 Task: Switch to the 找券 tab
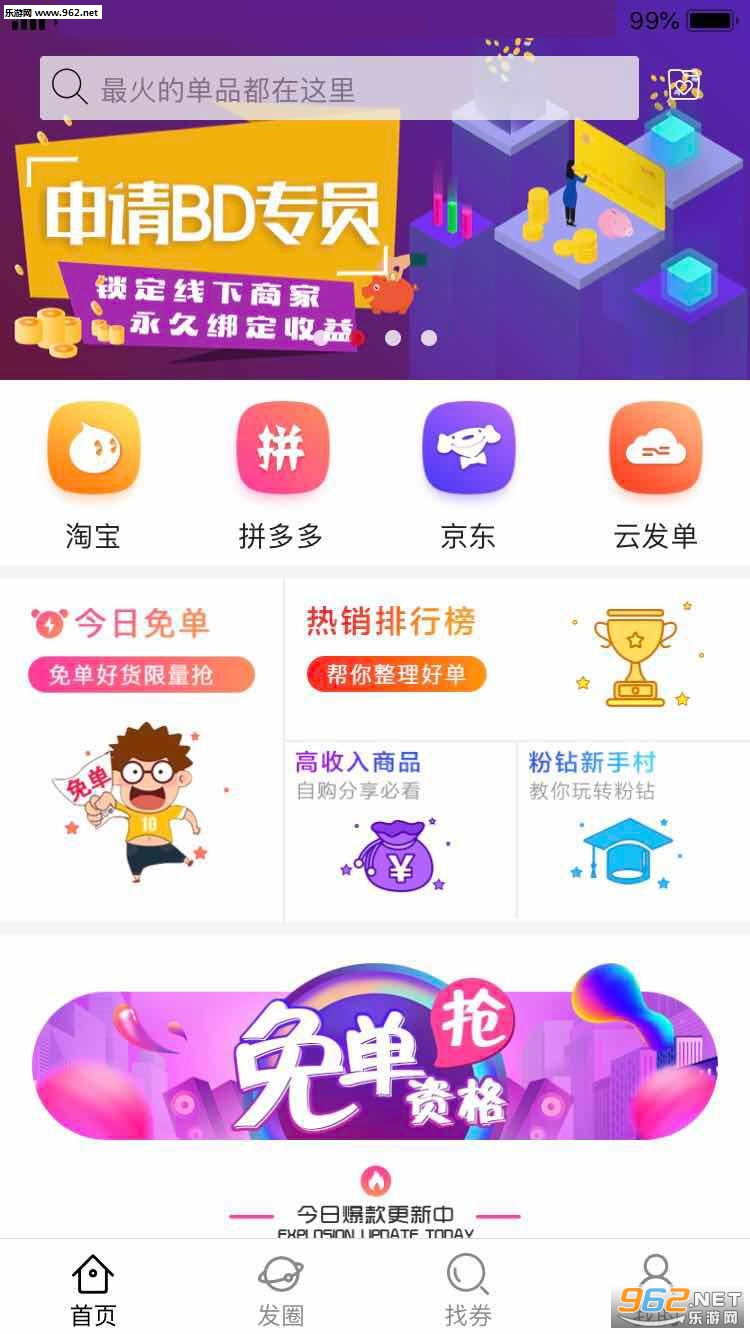468,1290
